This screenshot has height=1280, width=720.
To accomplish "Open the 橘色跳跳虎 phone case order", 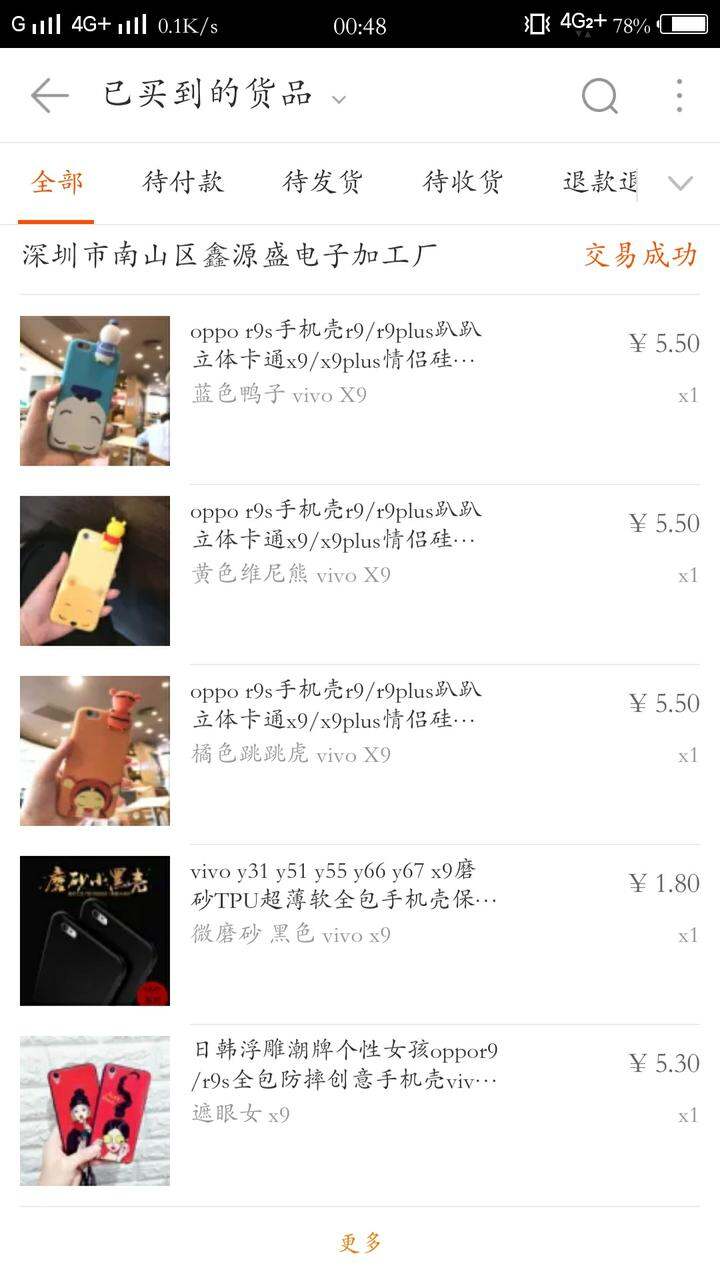I will 360,751.
